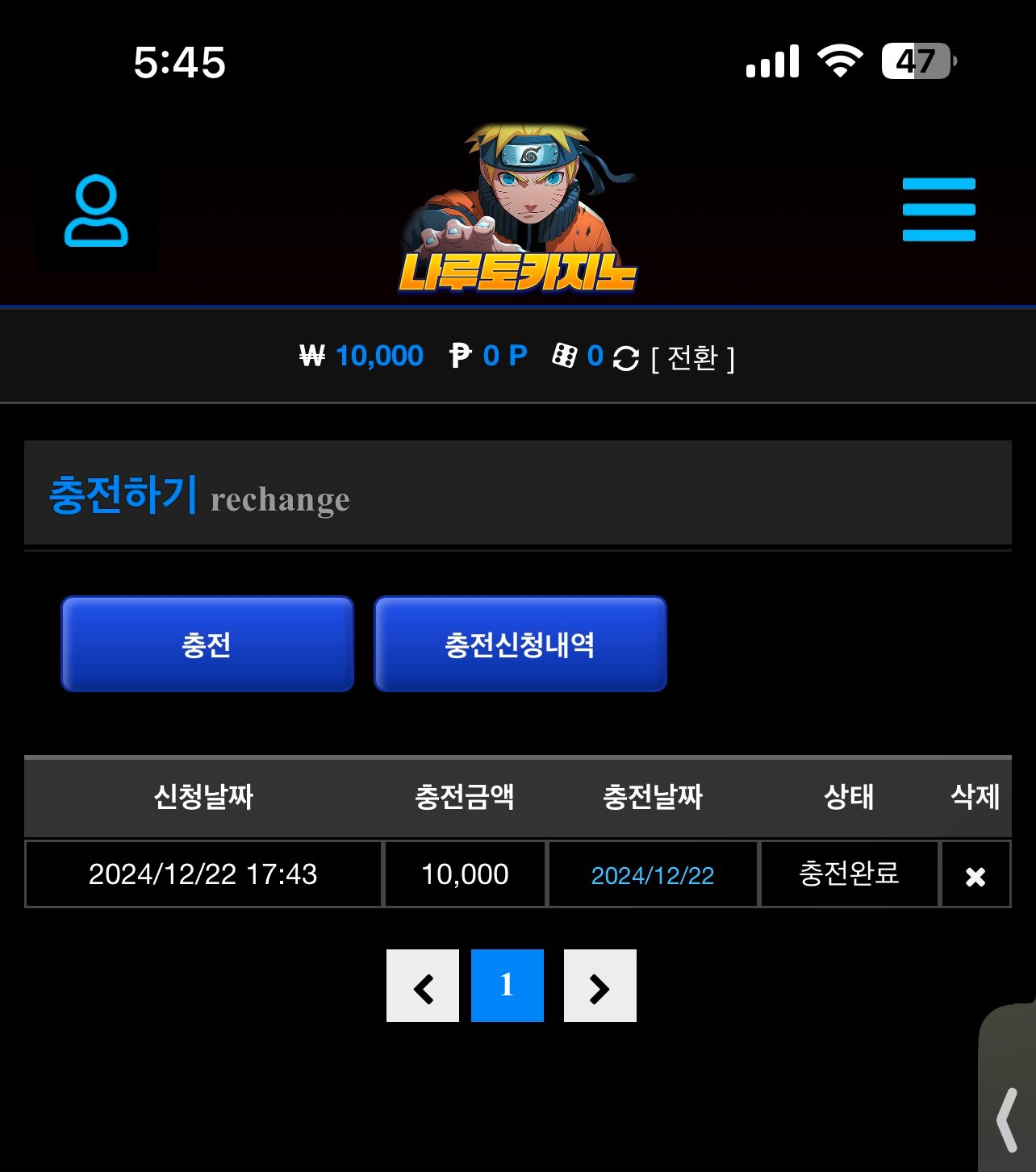
Task: Select the 충전 button
Action: click(207, 644)
